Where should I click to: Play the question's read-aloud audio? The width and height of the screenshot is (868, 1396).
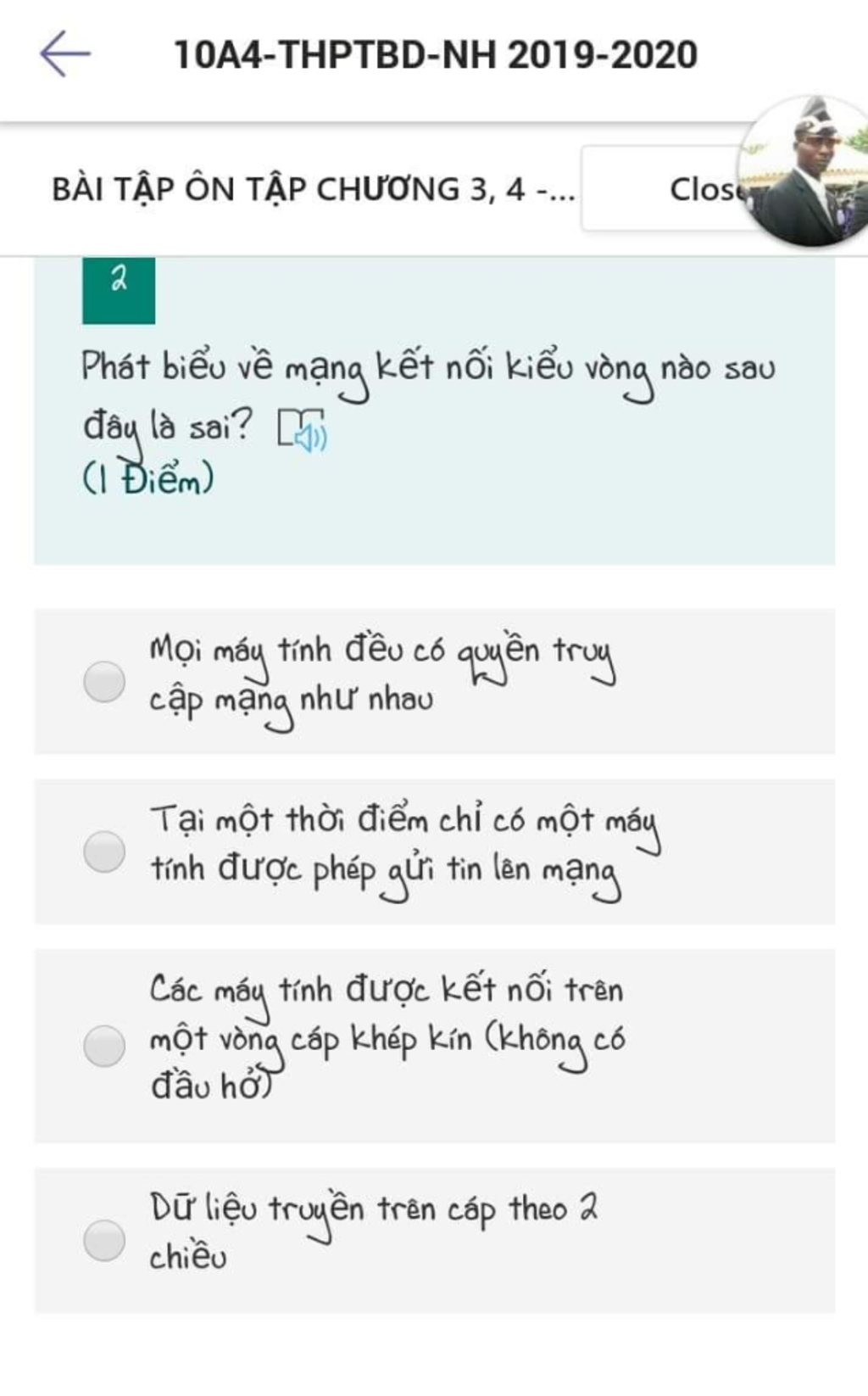point(303,429)
